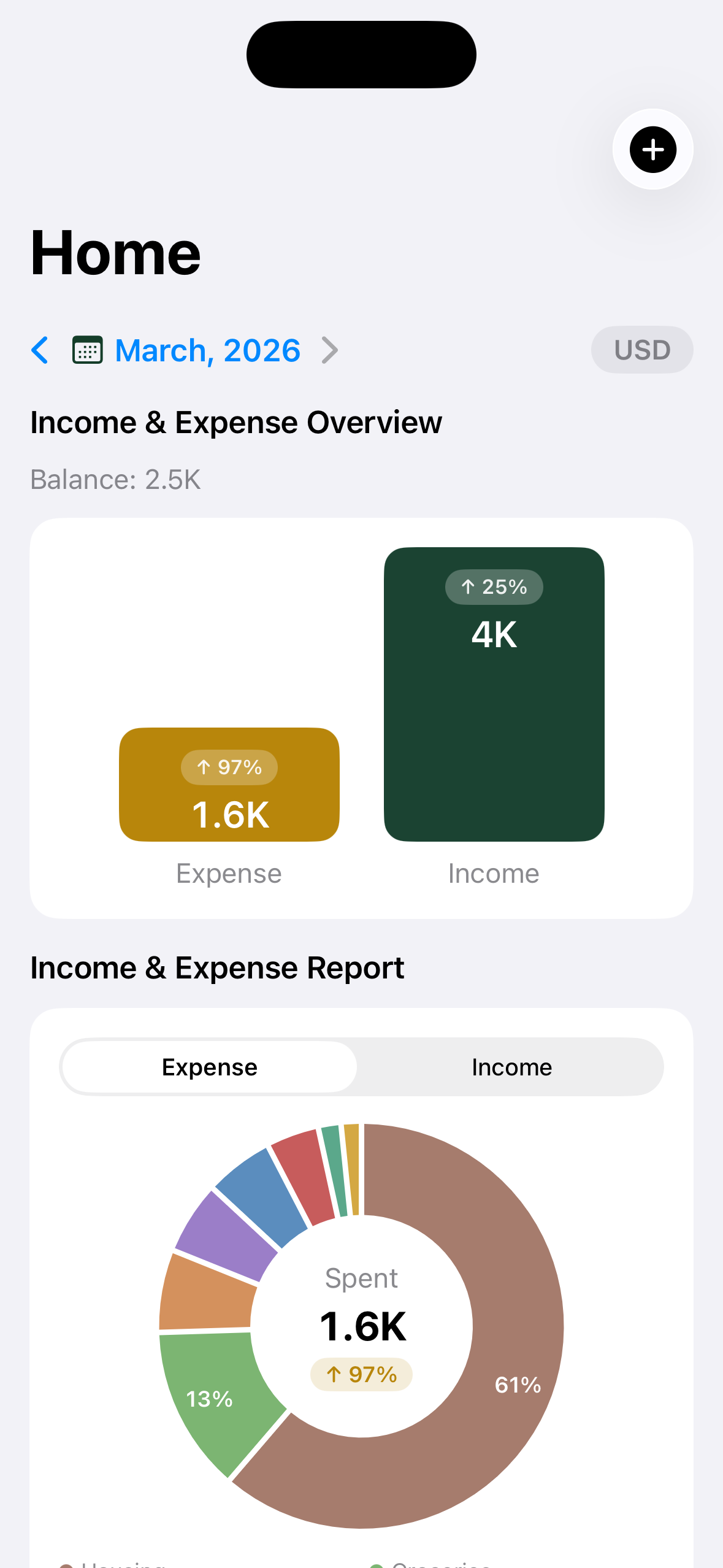The width and height of the screenshot is (723, 1568).
Task: Advance to the next month with the right chevron
Action: click(x=331, y=350)
